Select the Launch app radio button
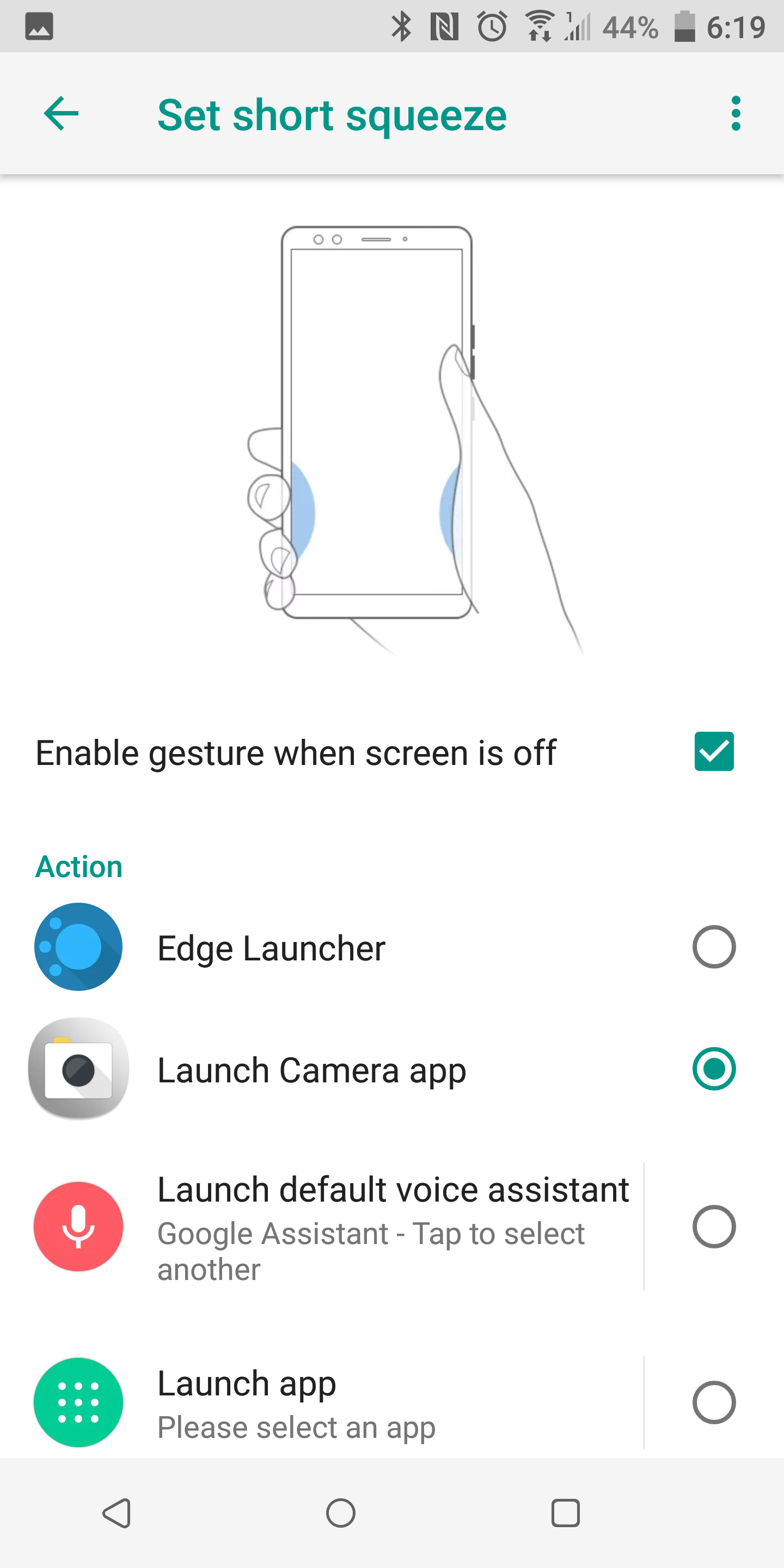The height and width of the screenshot is (1568, 784). pyautogui.click(x=714, y=1402)
